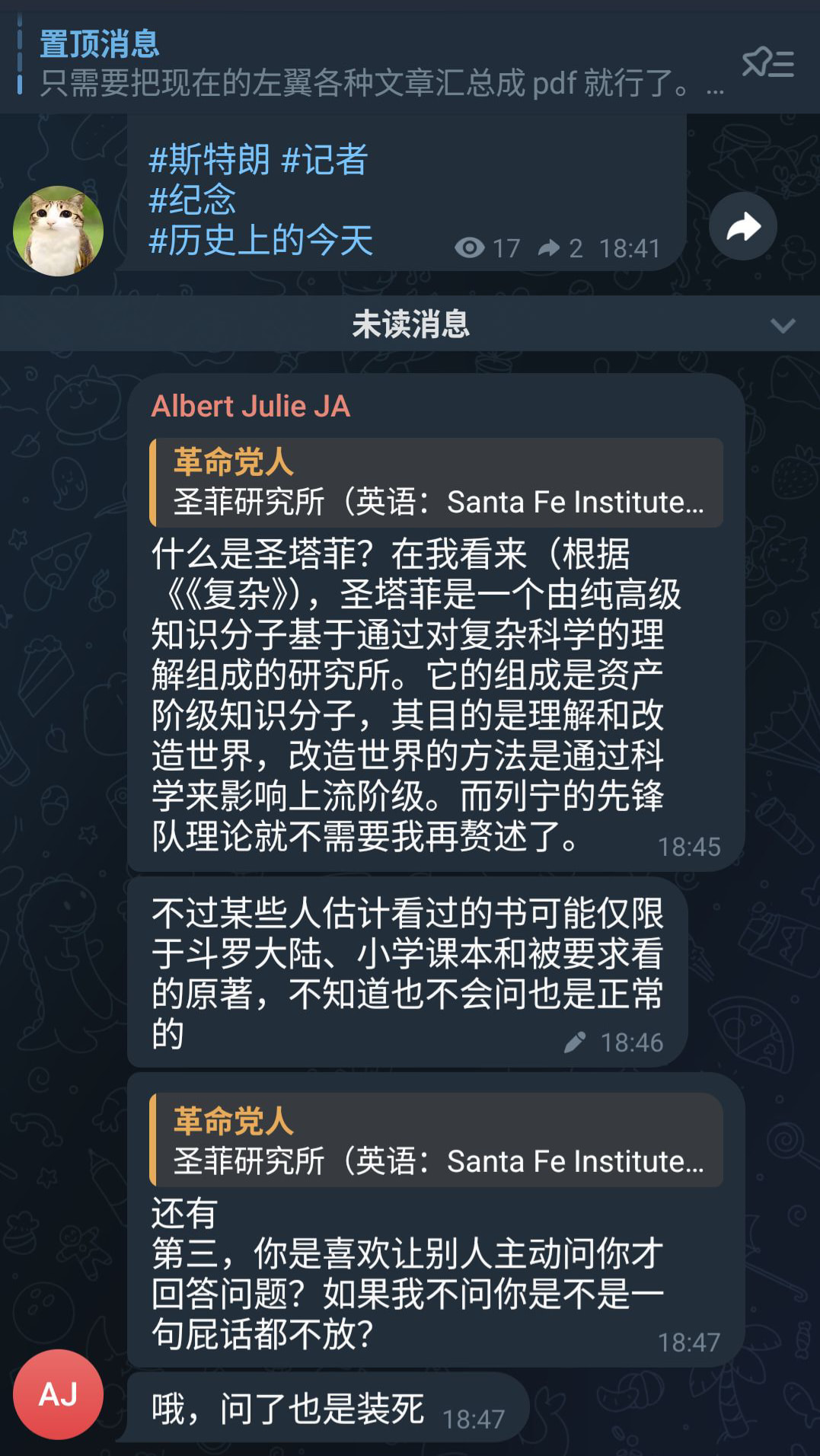Image resolution: width=820 pixels, height=1456 pixels.
Task: Jump to quoted message above 还有 reply
Action: pyautogui.click(x=436, y=1141)
